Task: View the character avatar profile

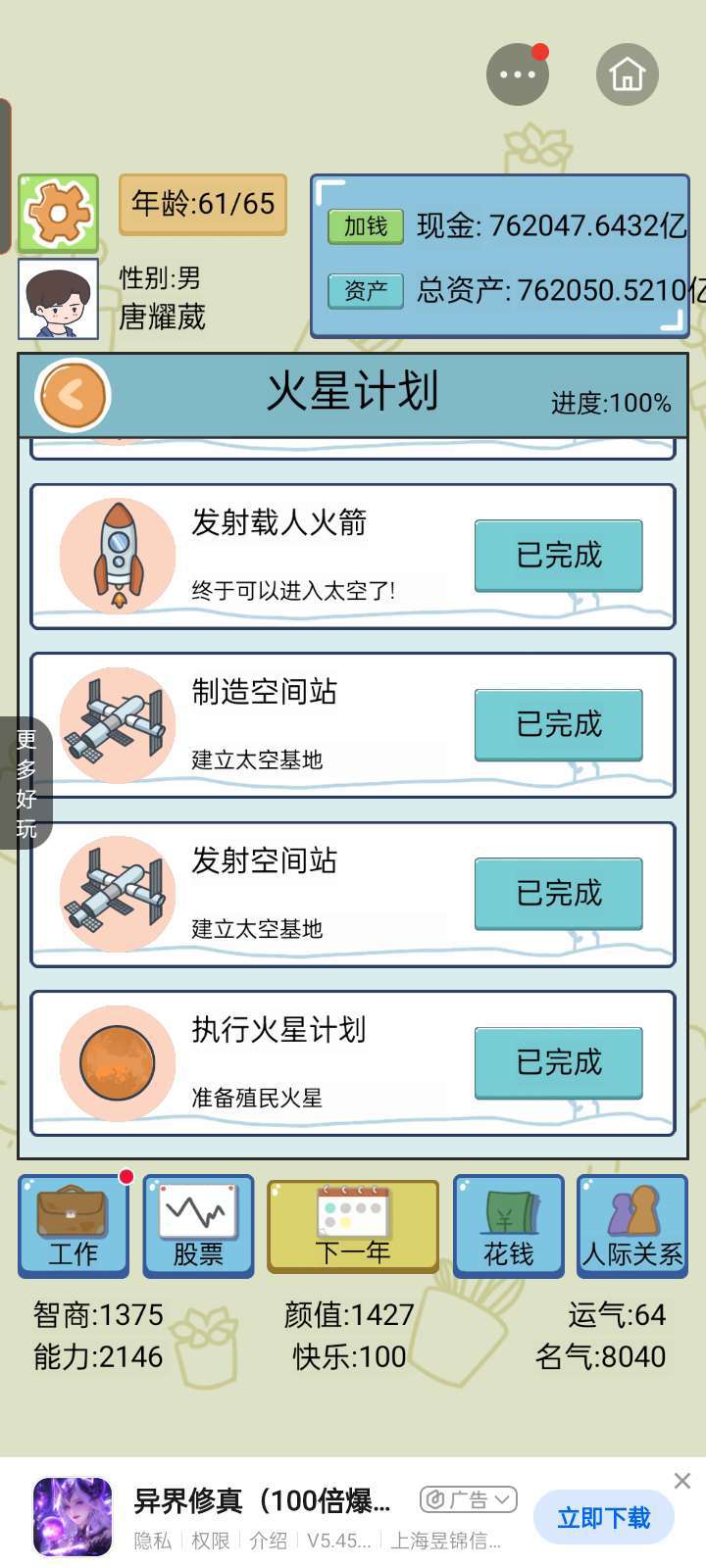Action: point(59,299)
